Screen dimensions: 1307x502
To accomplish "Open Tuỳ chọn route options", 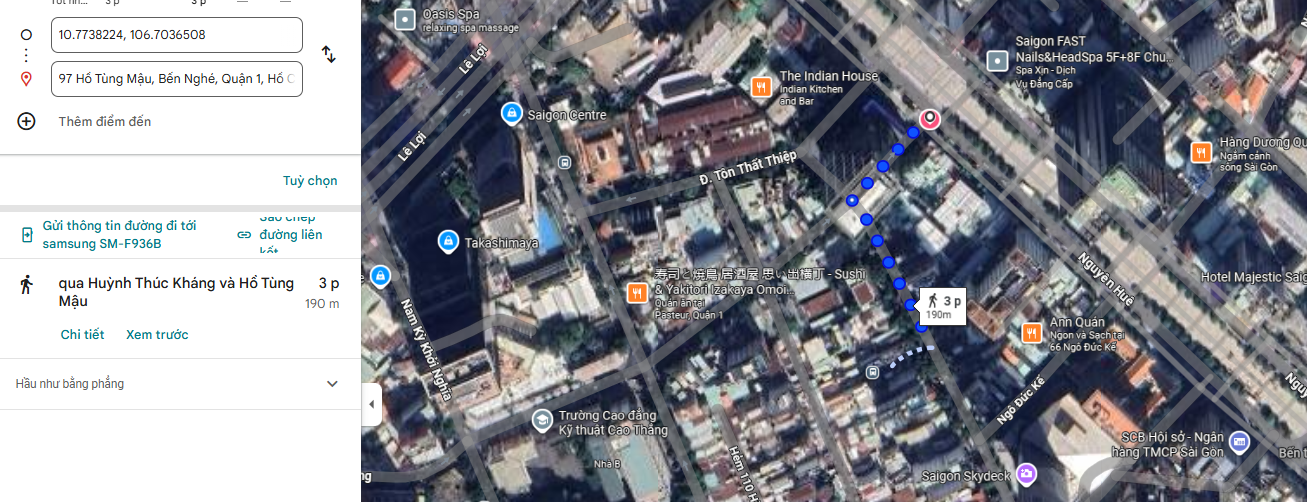I will pyautogui.click(x=310, y=181).
